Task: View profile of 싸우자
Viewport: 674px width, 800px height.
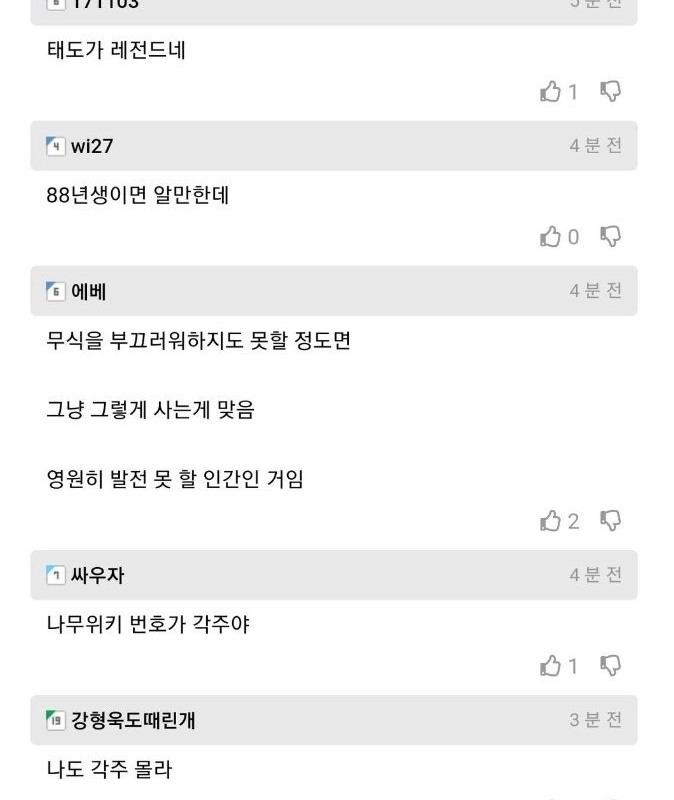Action: tap(97, 575)
